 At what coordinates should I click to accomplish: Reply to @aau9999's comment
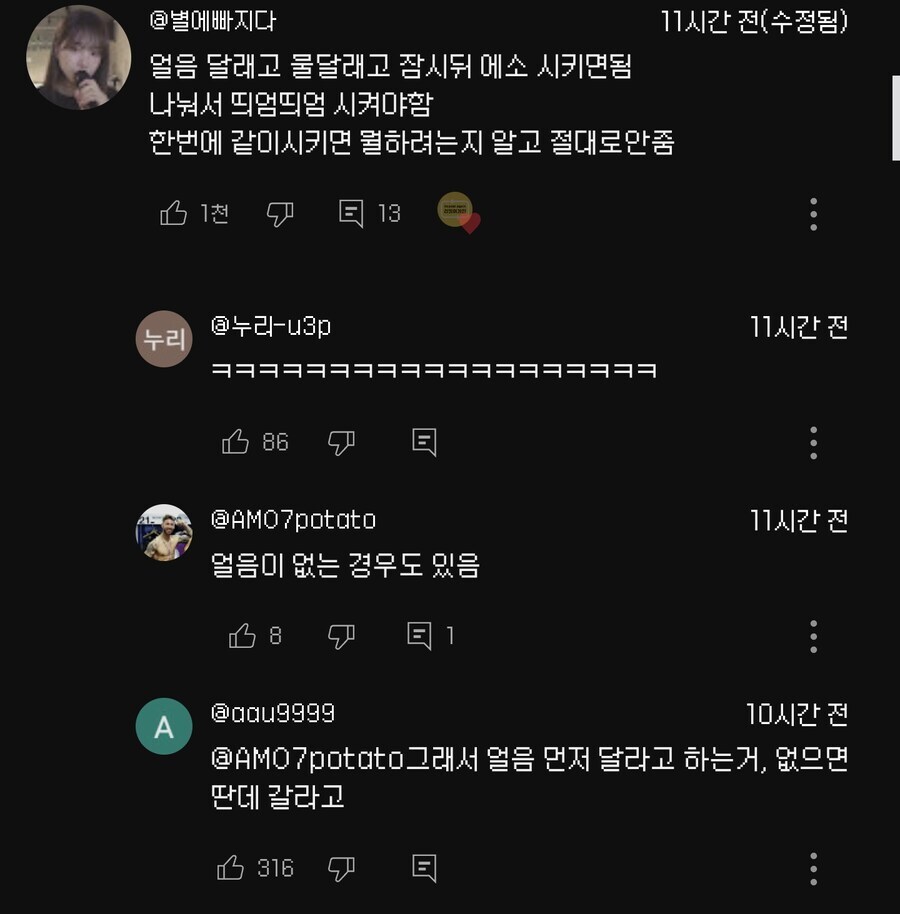(x=424, y=867)
